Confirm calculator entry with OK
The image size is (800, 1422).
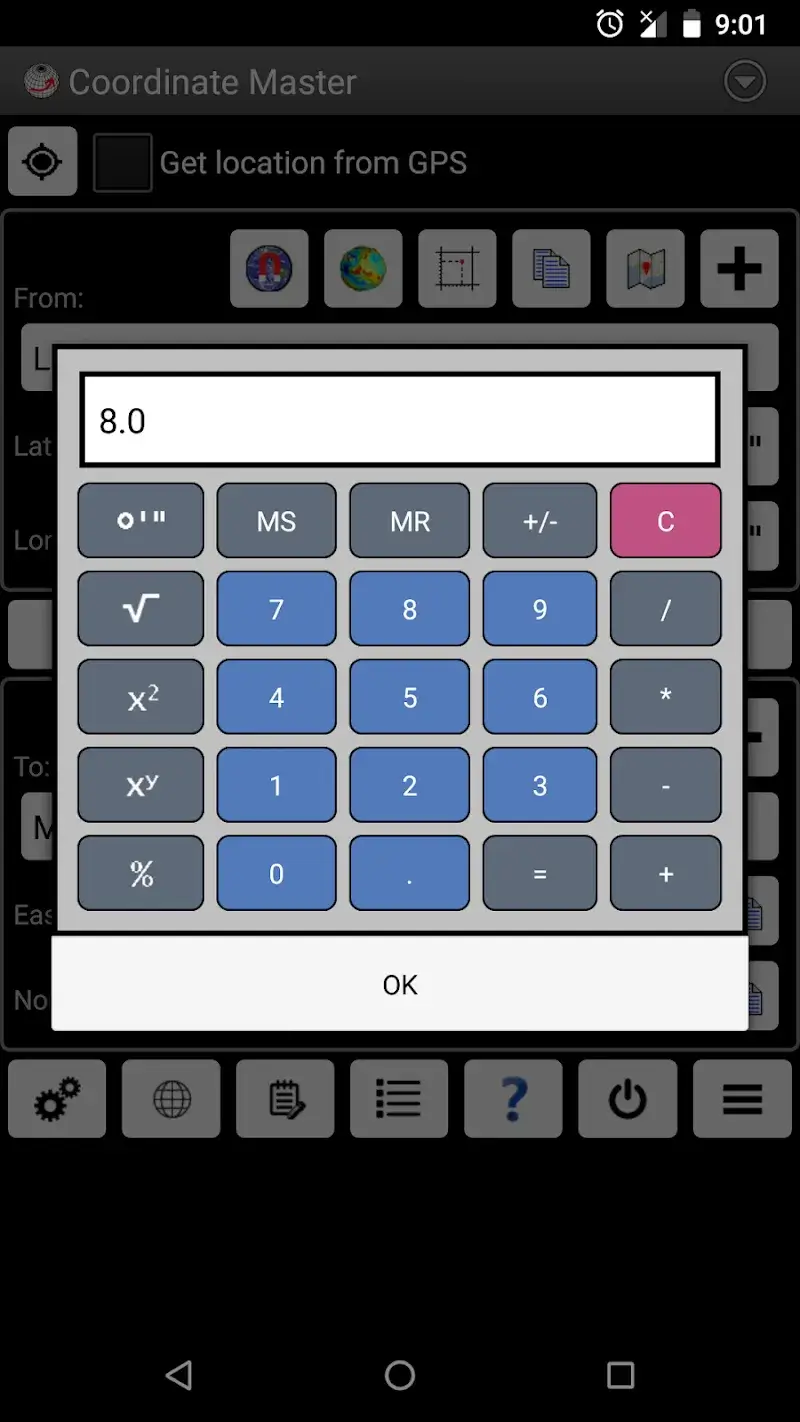(x=399, y=984)
